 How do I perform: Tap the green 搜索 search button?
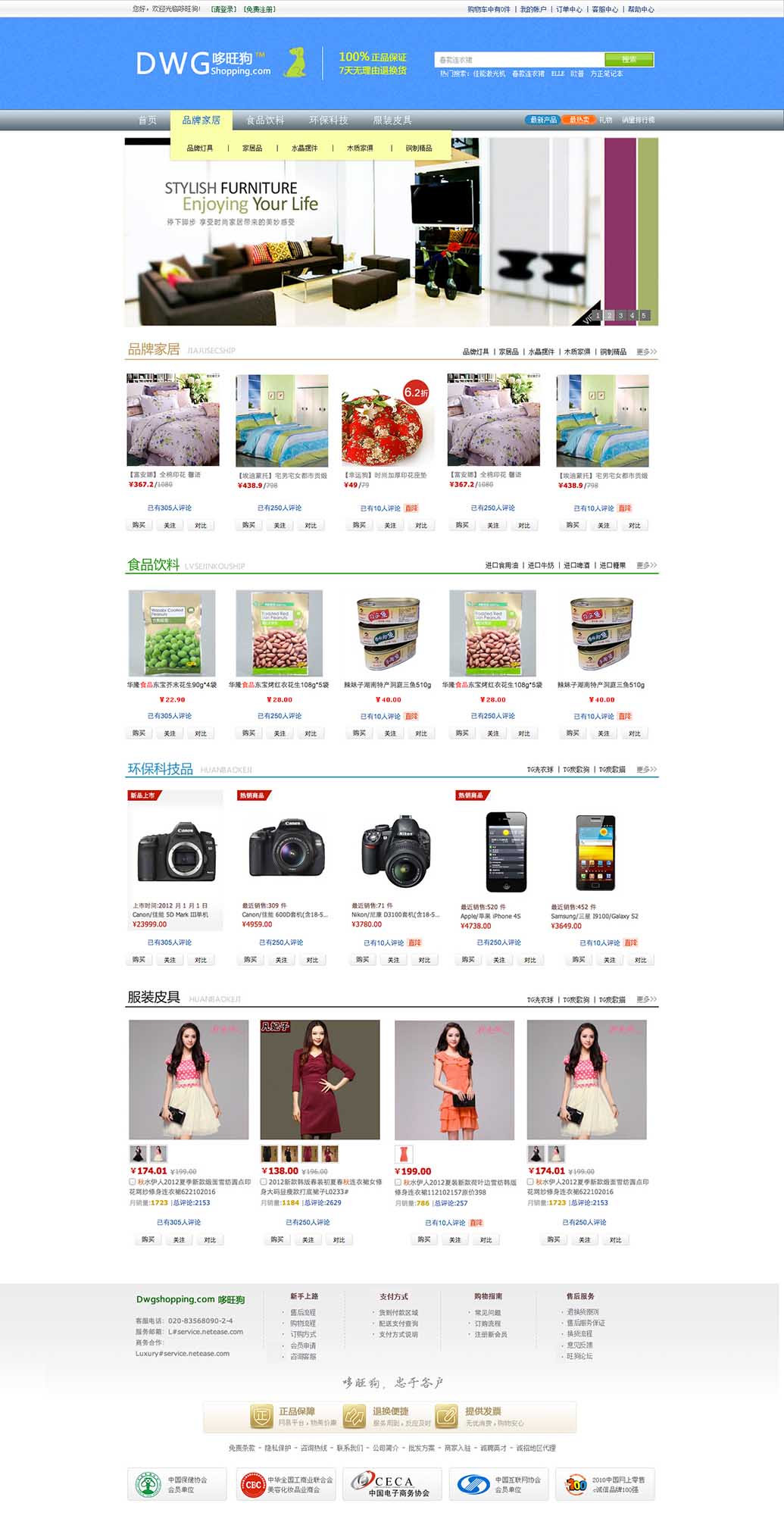point(629,59)
